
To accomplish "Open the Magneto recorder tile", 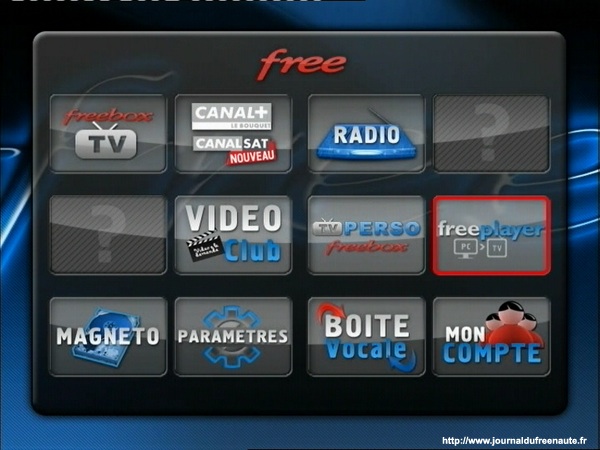I will coord(108,336).
